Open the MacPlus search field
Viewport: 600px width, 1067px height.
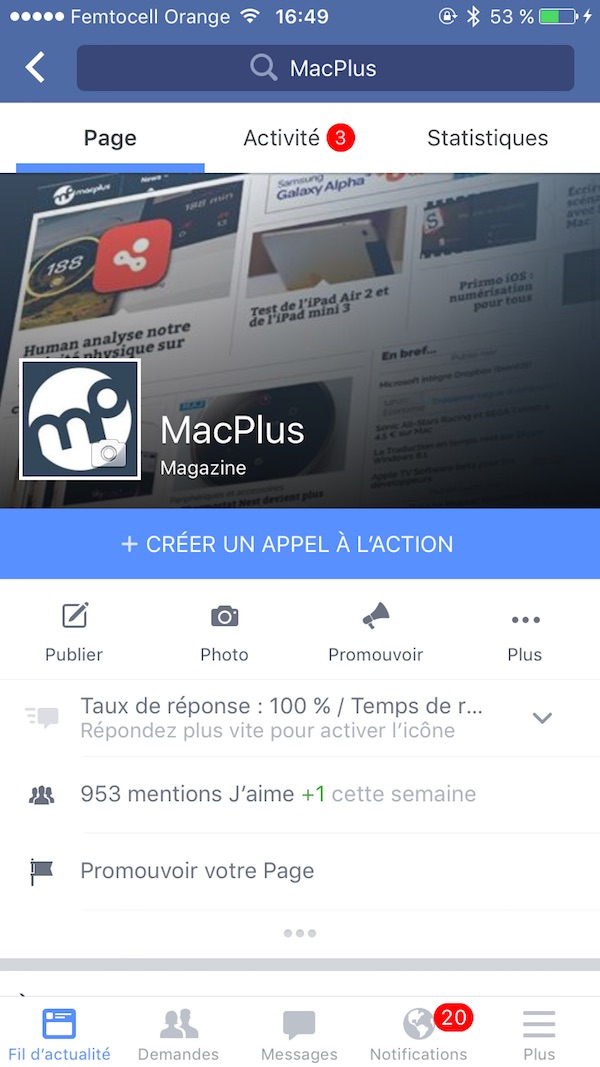pos(325,68)
